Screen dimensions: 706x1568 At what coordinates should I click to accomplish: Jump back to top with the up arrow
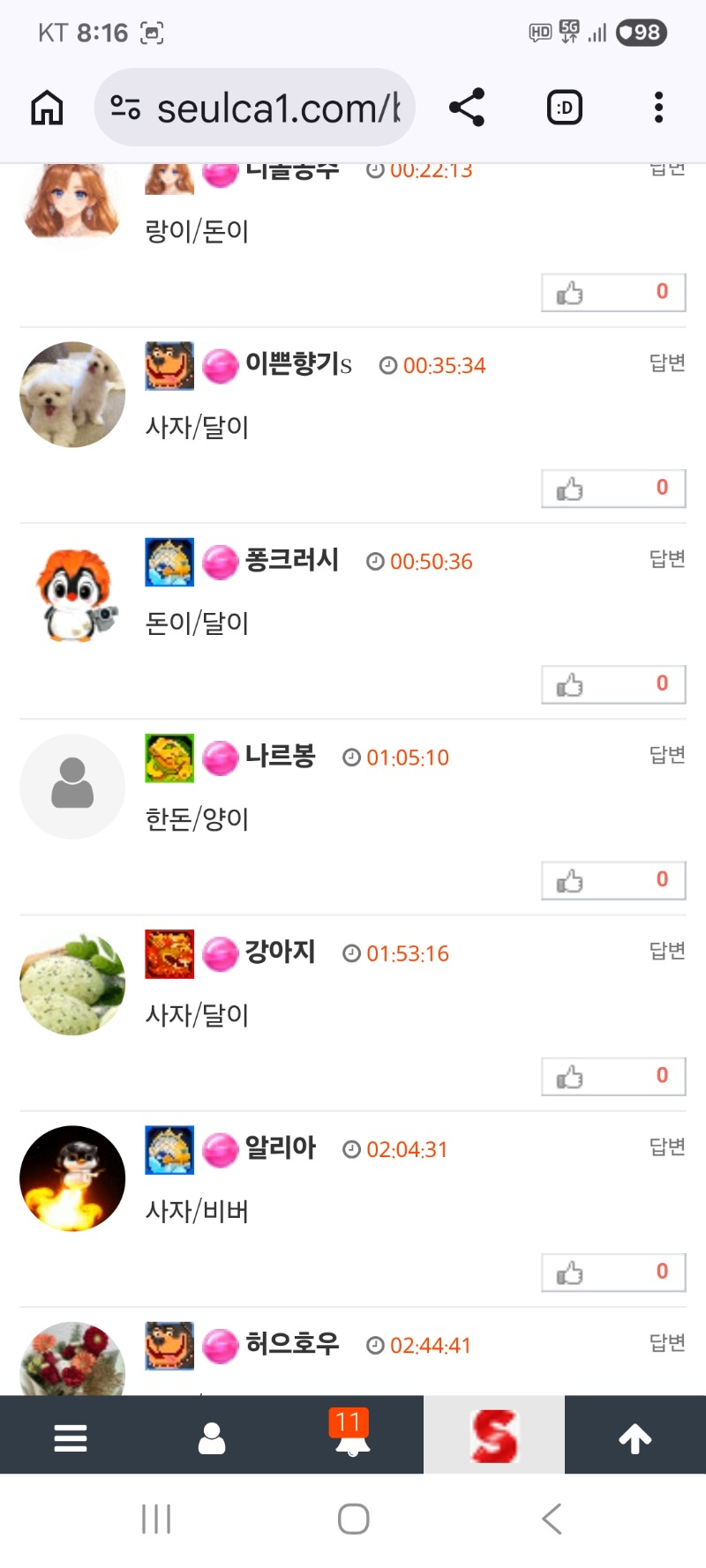tap(635, 1438)
